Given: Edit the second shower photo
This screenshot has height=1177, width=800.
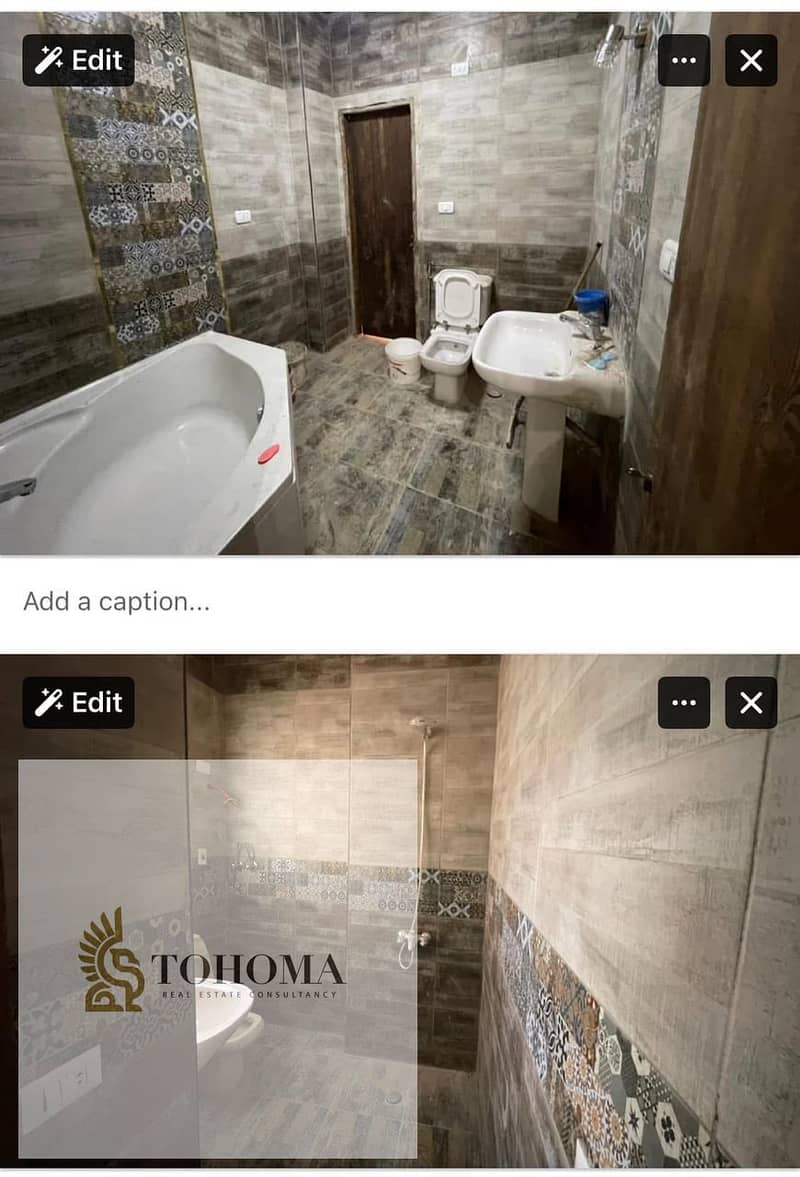Looking at the screenshot, I should pos(78,702).
